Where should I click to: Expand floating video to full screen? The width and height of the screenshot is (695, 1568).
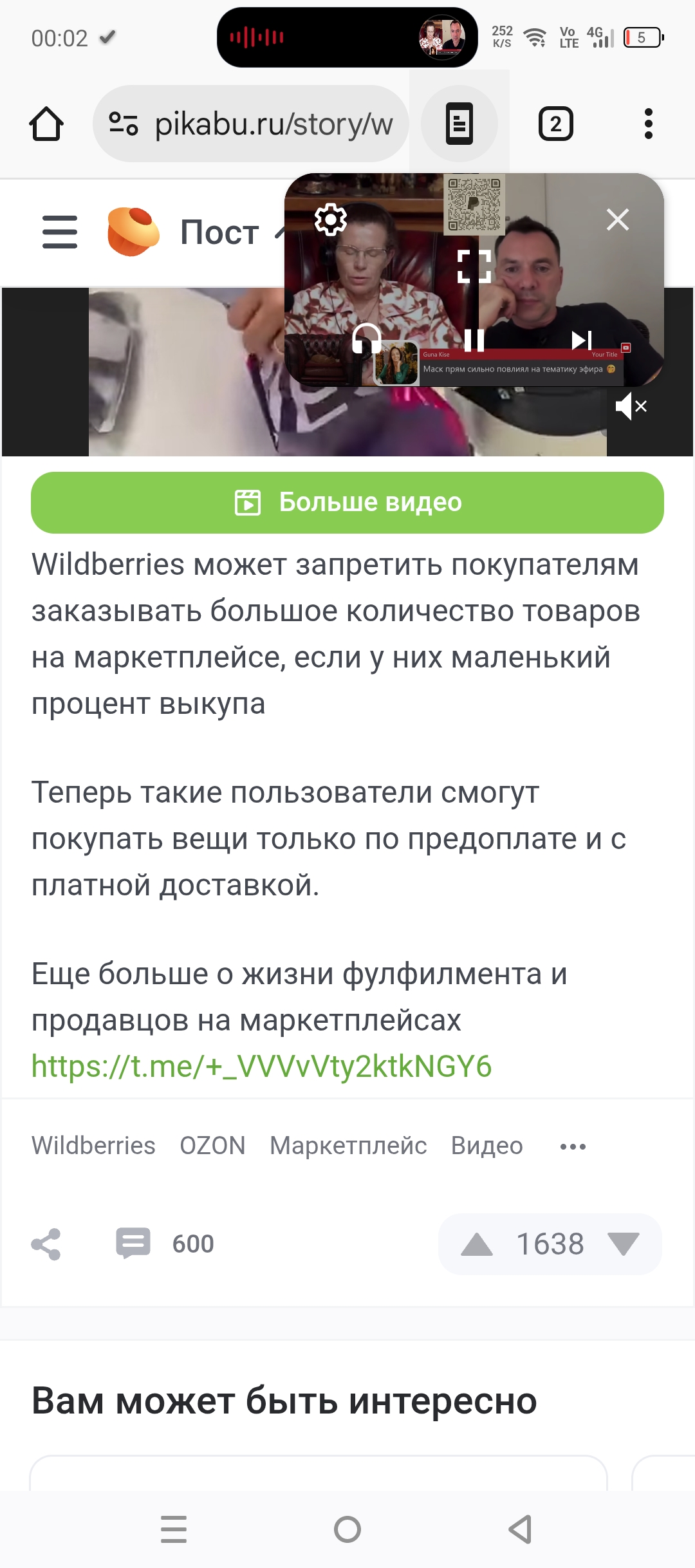pyautogui.click(x=474, y=266)
